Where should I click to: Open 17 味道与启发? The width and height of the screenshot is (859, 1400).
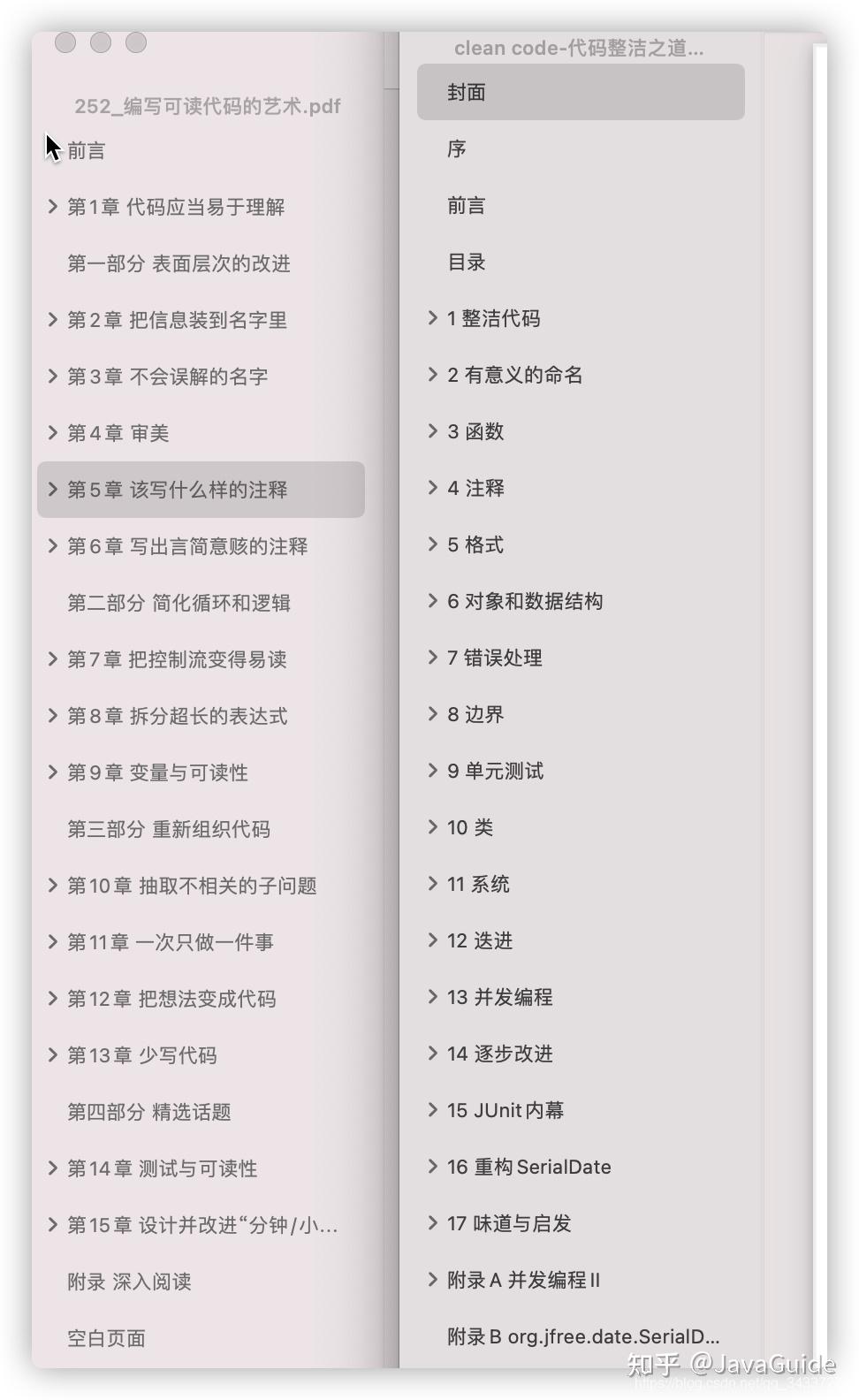(x=509, y=1223)
